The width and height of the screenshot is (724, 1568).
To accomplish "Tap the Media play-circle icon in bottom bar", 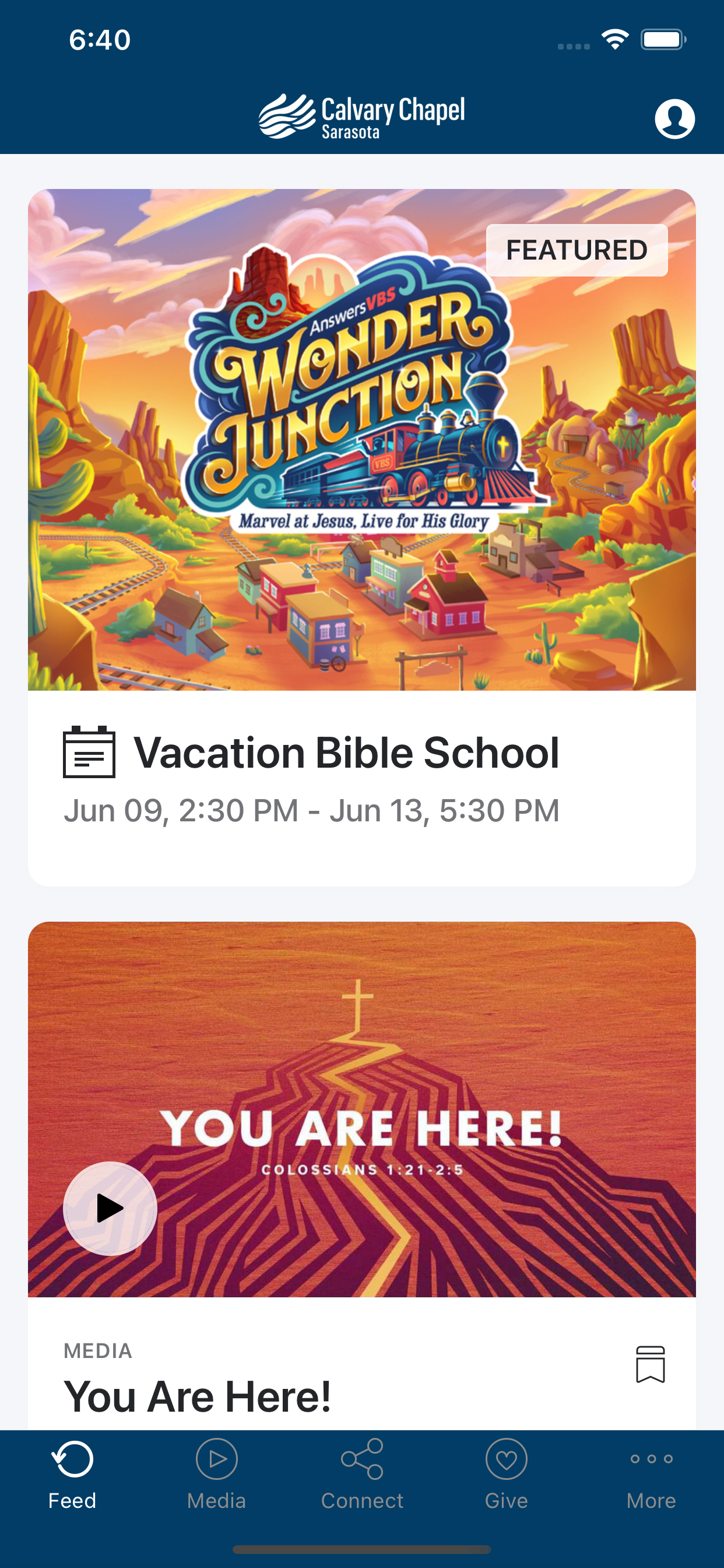I will coord(216,1458).
